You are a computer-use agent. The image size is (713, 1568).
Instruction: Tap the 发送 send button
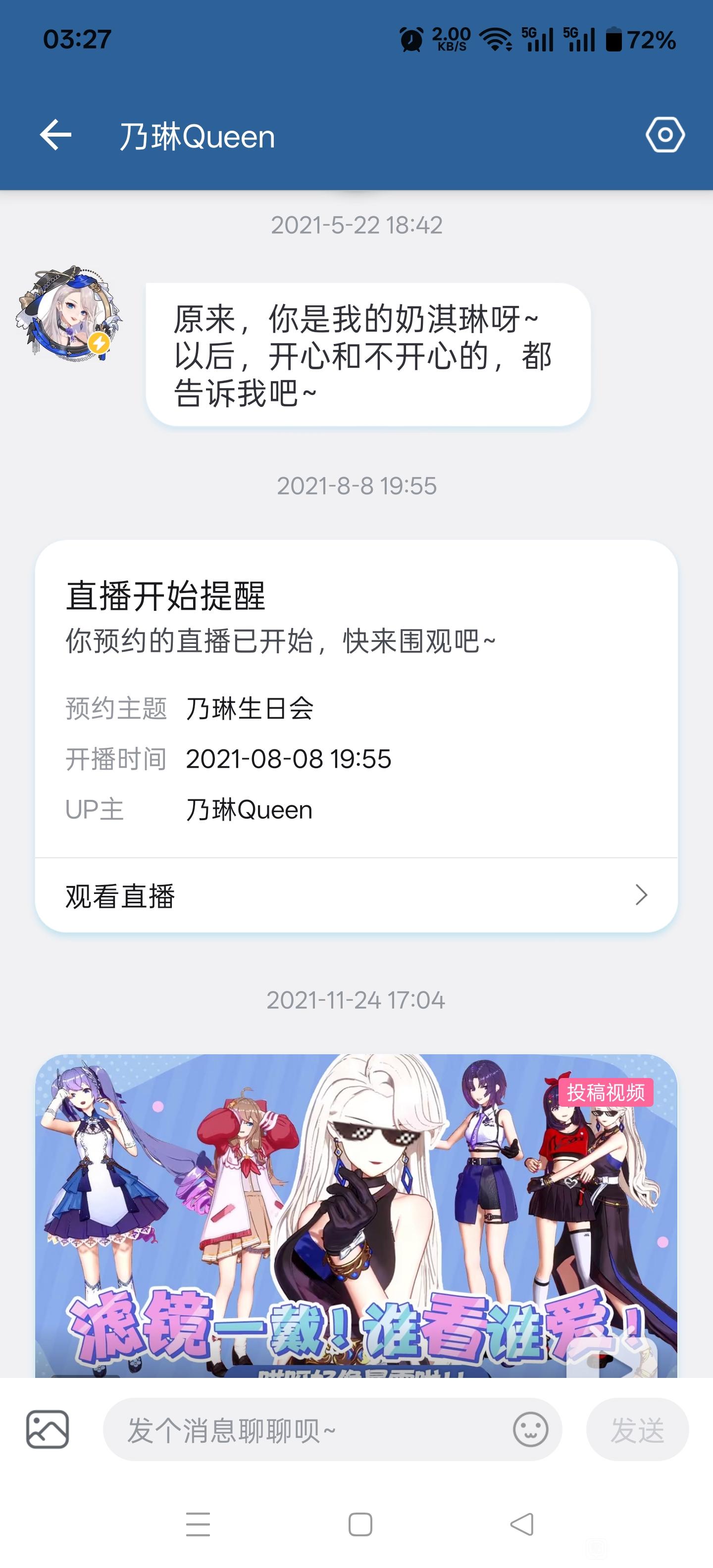[637, 1430]
